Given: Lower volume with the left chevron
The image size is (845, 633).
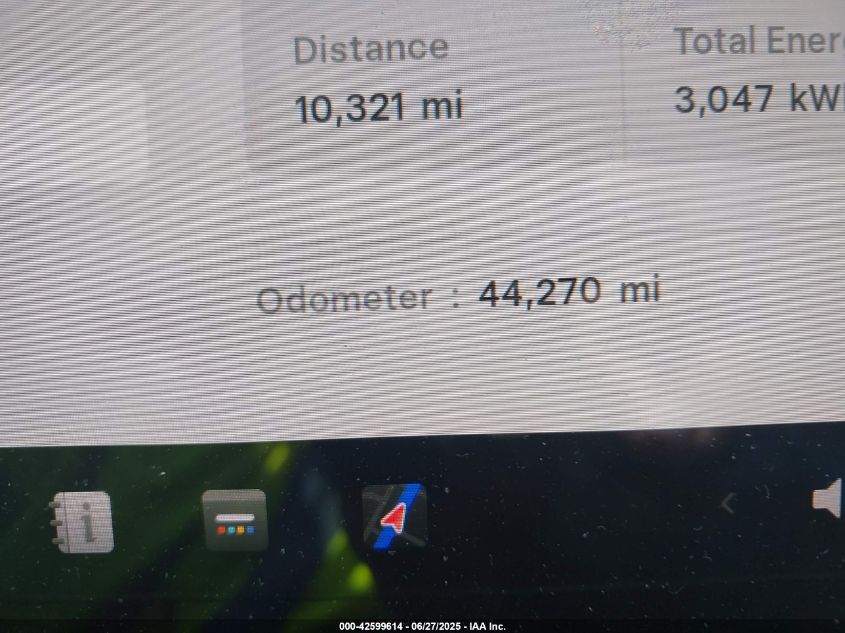Looking at the screenshot, I should 728,504.
